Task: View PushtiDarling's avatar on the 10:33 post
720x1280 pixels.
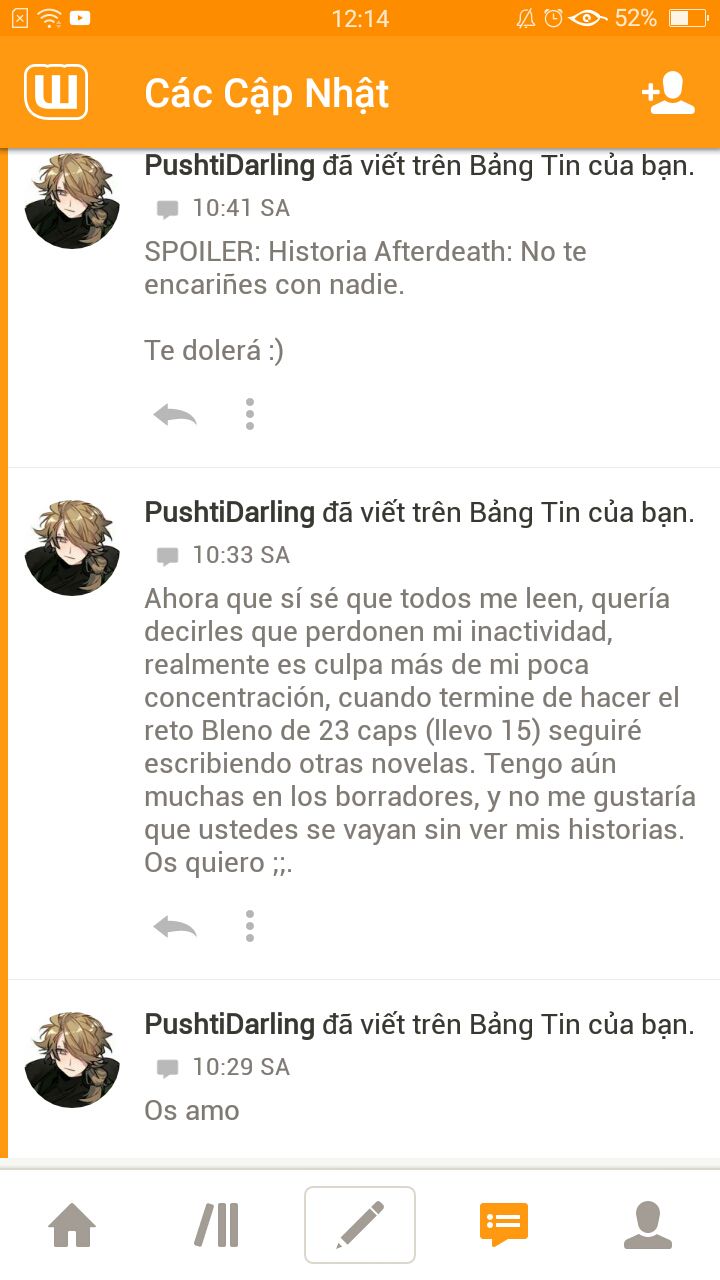Action: 72,548
